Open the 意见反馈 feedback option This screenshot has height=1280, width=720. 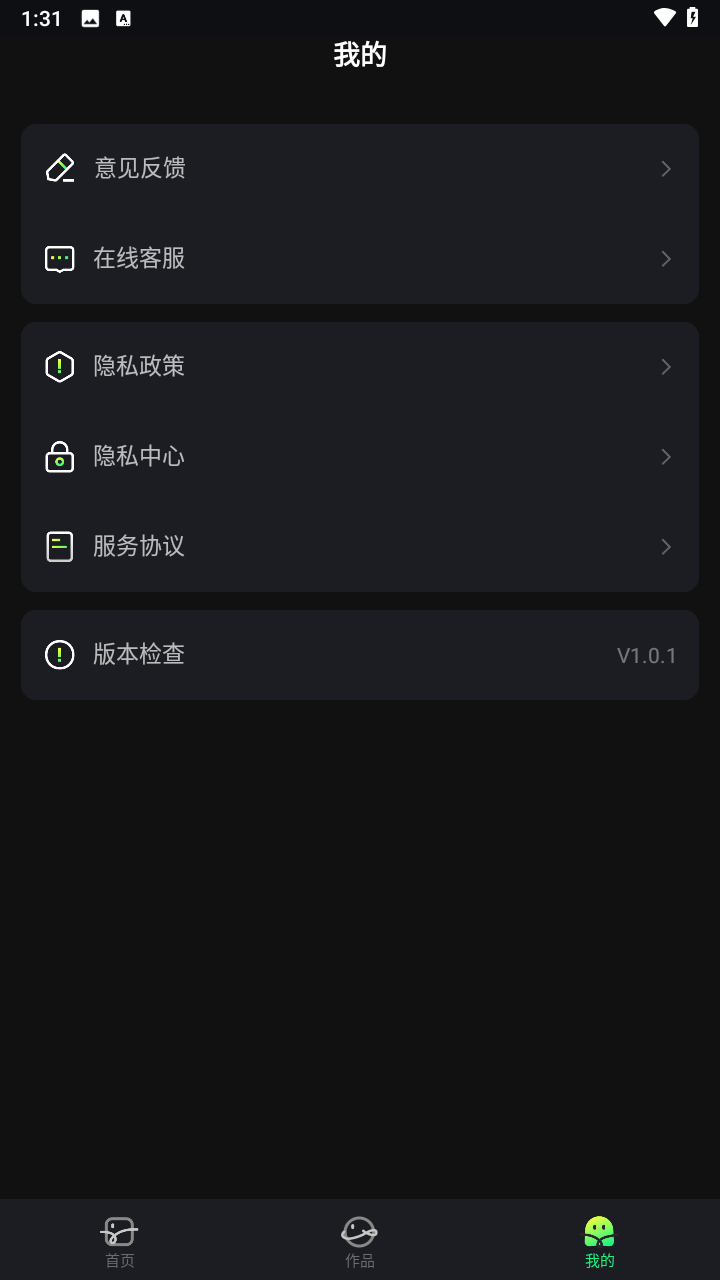tap(139, 168)
